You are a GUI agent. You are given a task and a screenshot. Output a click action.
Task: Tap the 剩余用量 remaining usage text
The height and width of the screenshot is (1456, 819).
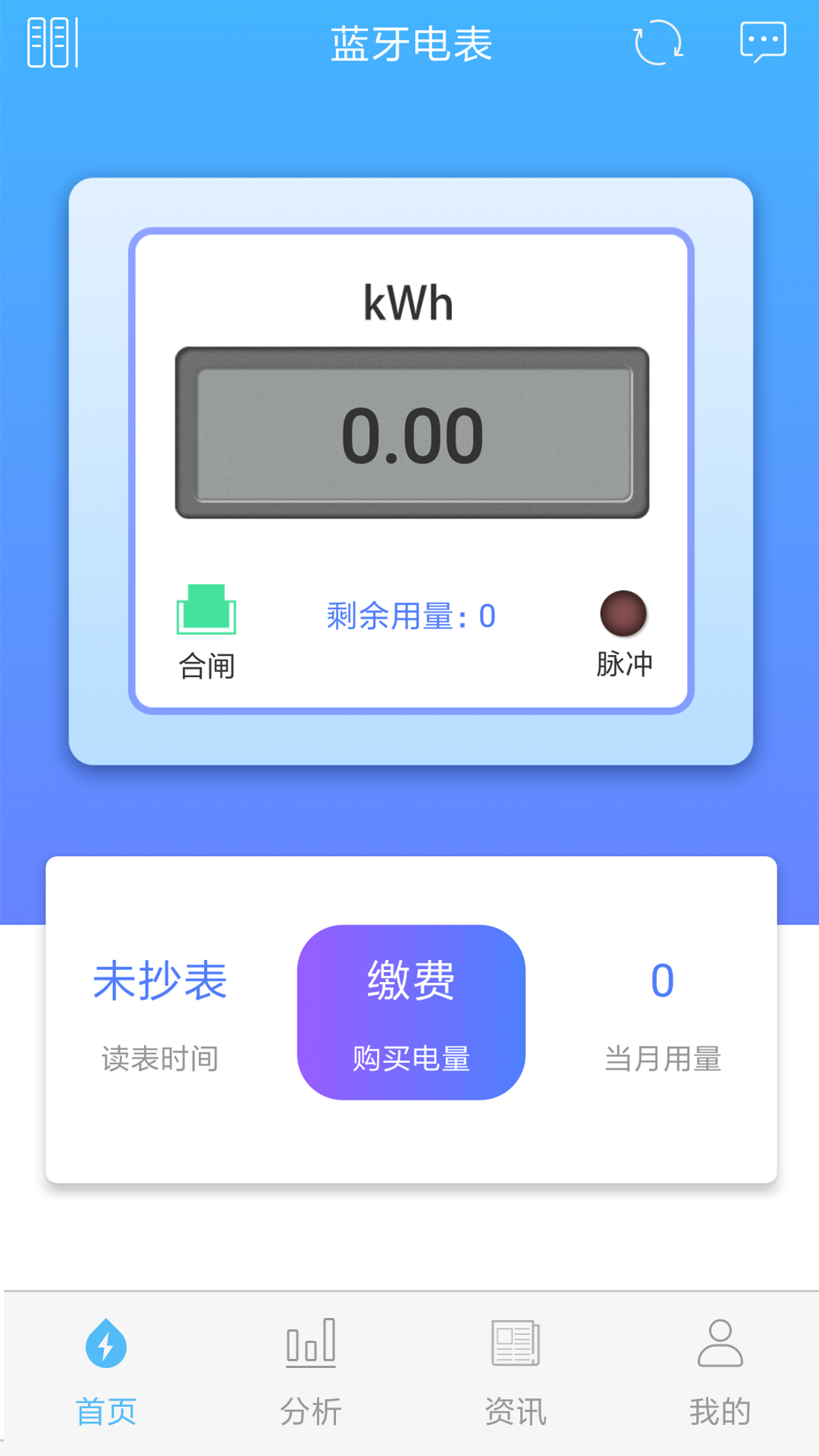tap(409, 616)
